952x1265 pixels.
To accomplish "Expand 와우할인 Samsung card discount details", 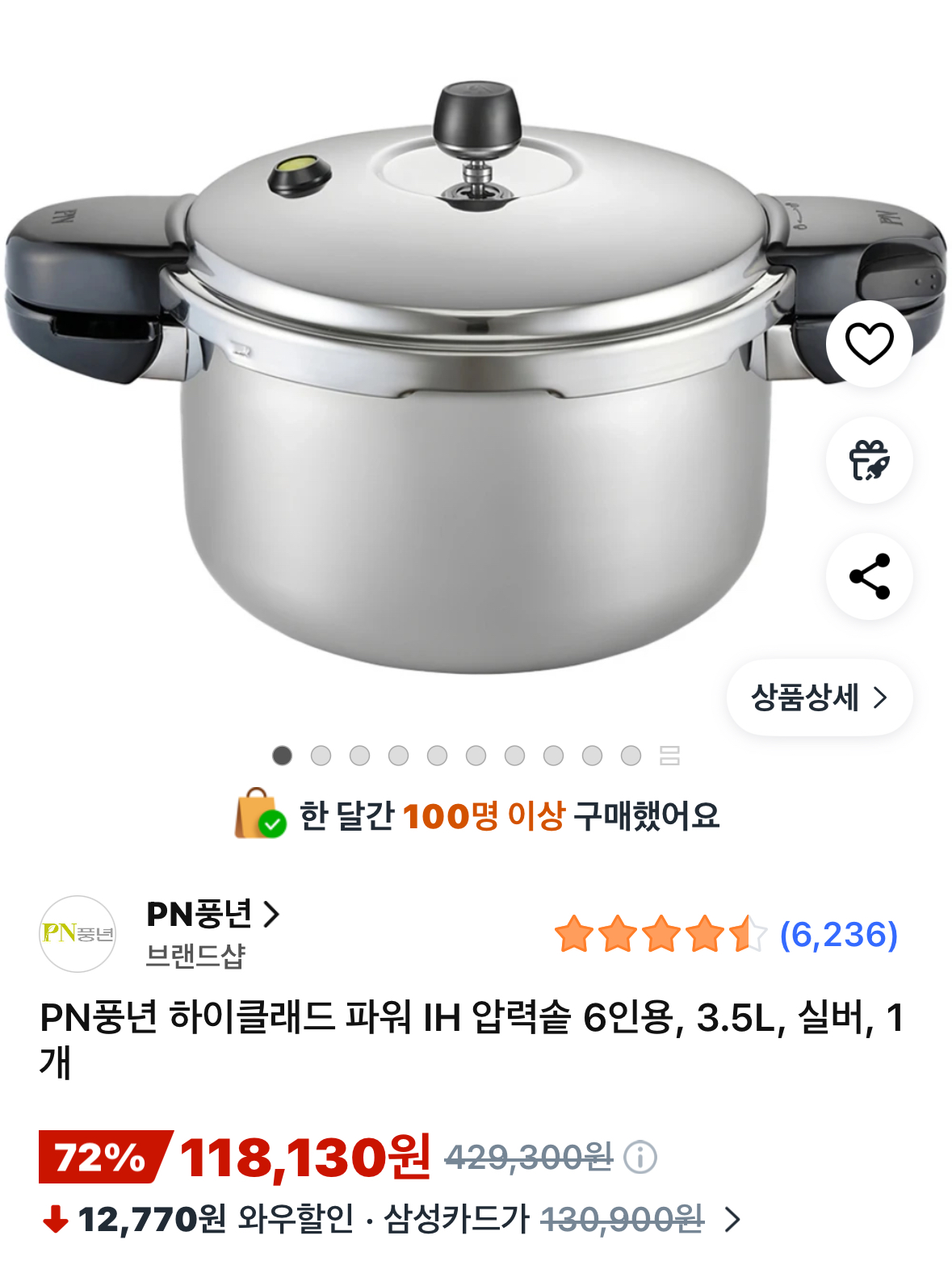I will pyautogui.click(x=732, y=1219).
